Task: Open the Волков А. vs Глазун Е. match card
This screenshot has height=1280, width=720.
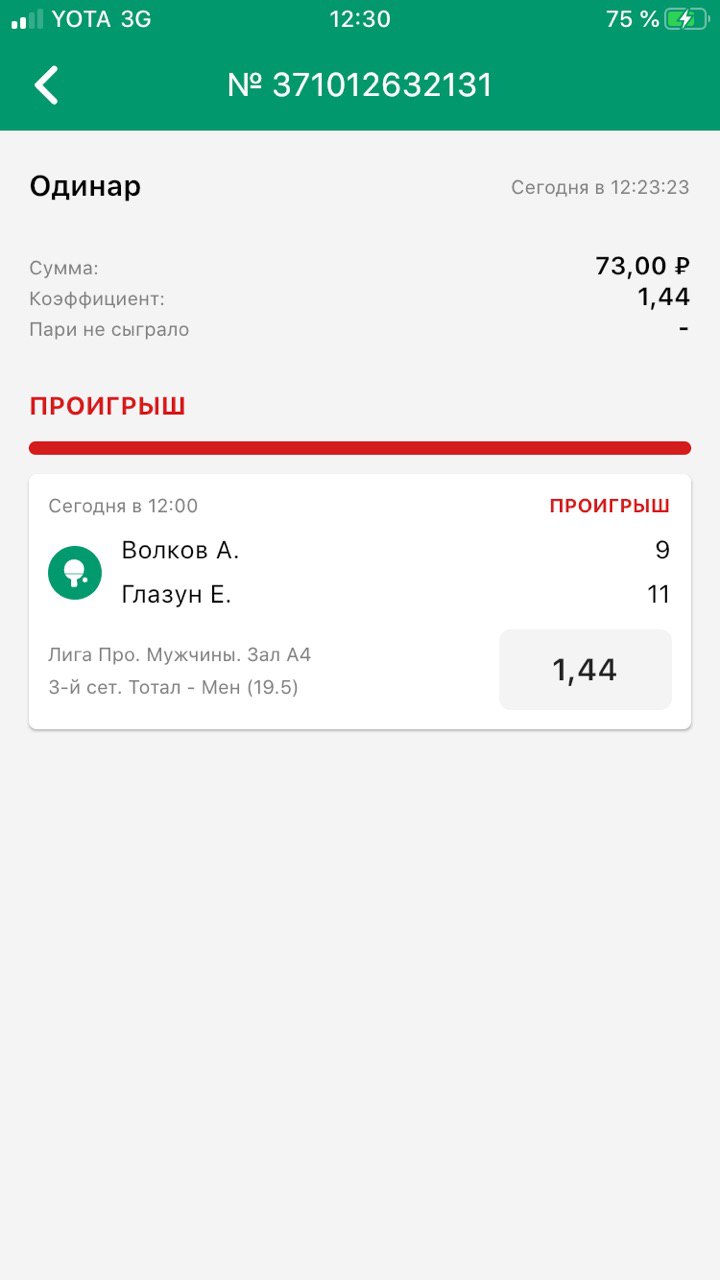Action: [x=360, y=601]
